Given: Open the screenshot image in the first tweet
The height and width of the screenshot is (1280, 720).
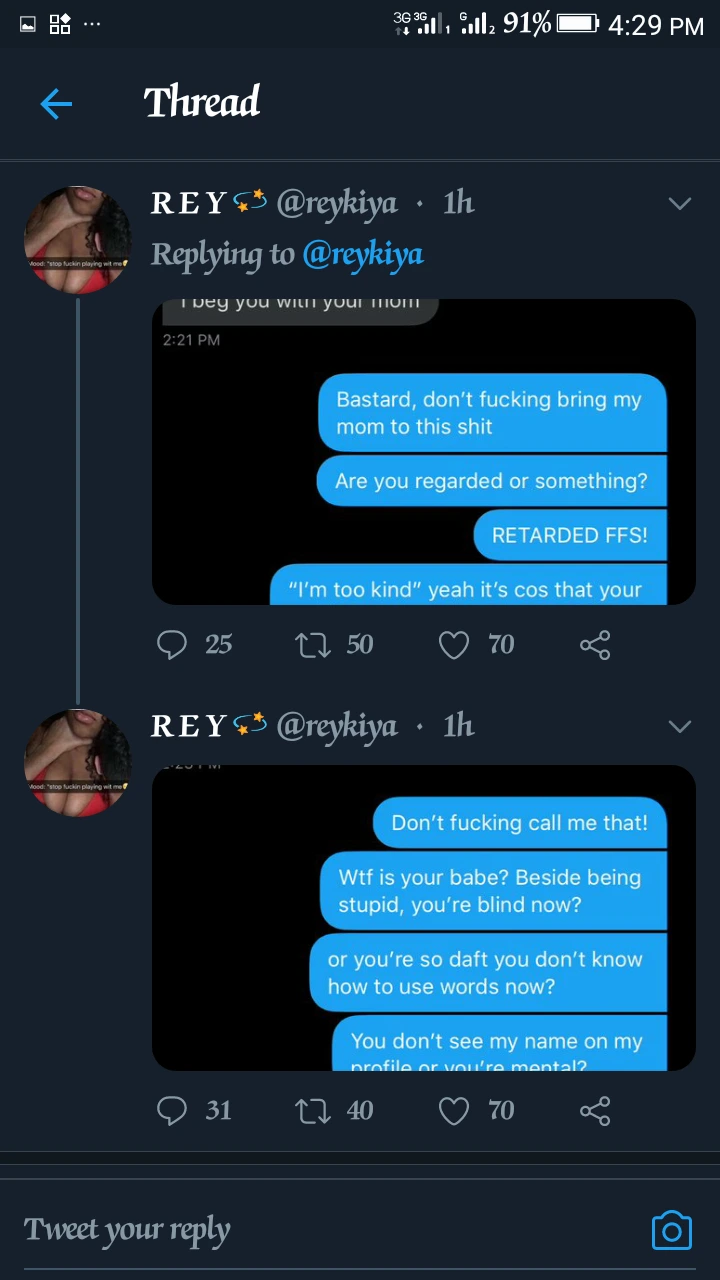Looking at the screenshot, I should point(423,451).
